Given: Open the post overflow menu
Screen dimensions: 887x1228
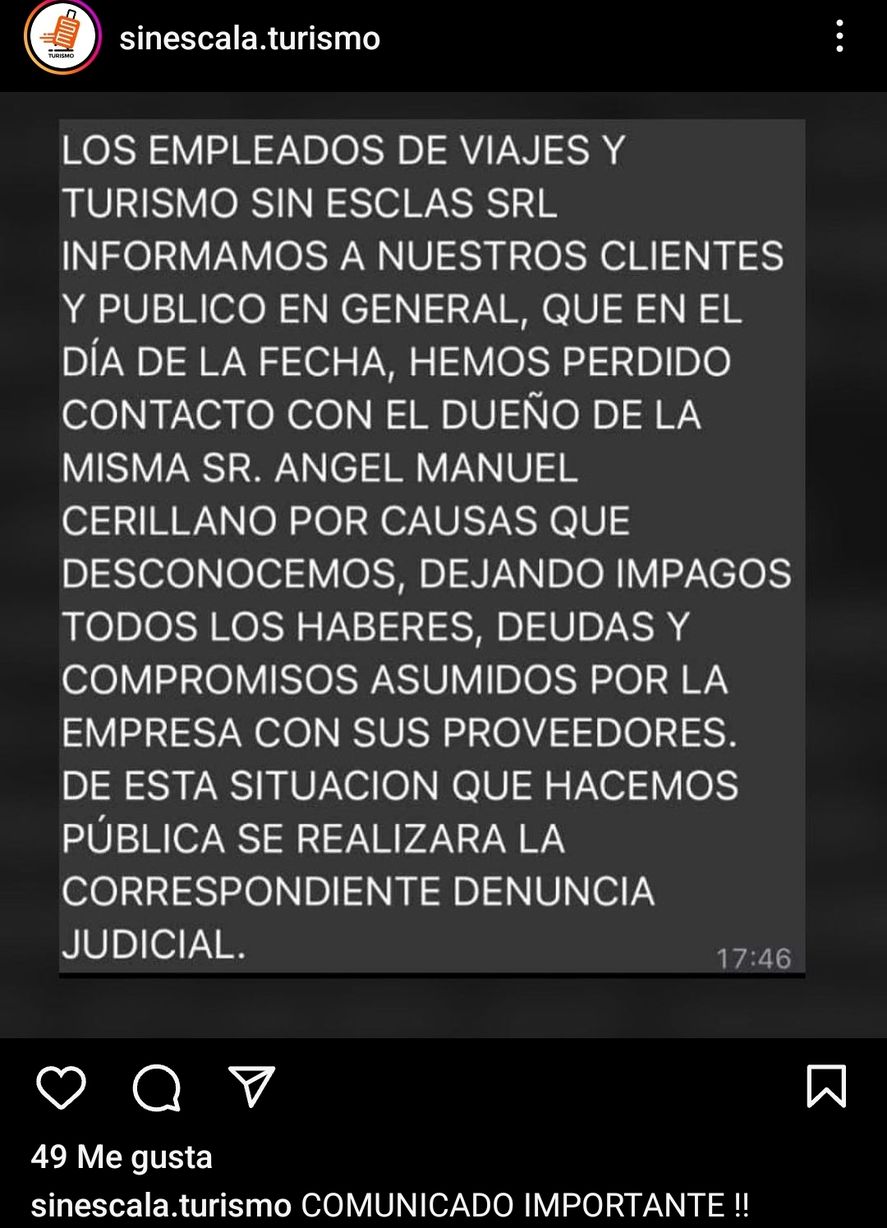Looking at the screenshot, I should [x=839, y=38].
